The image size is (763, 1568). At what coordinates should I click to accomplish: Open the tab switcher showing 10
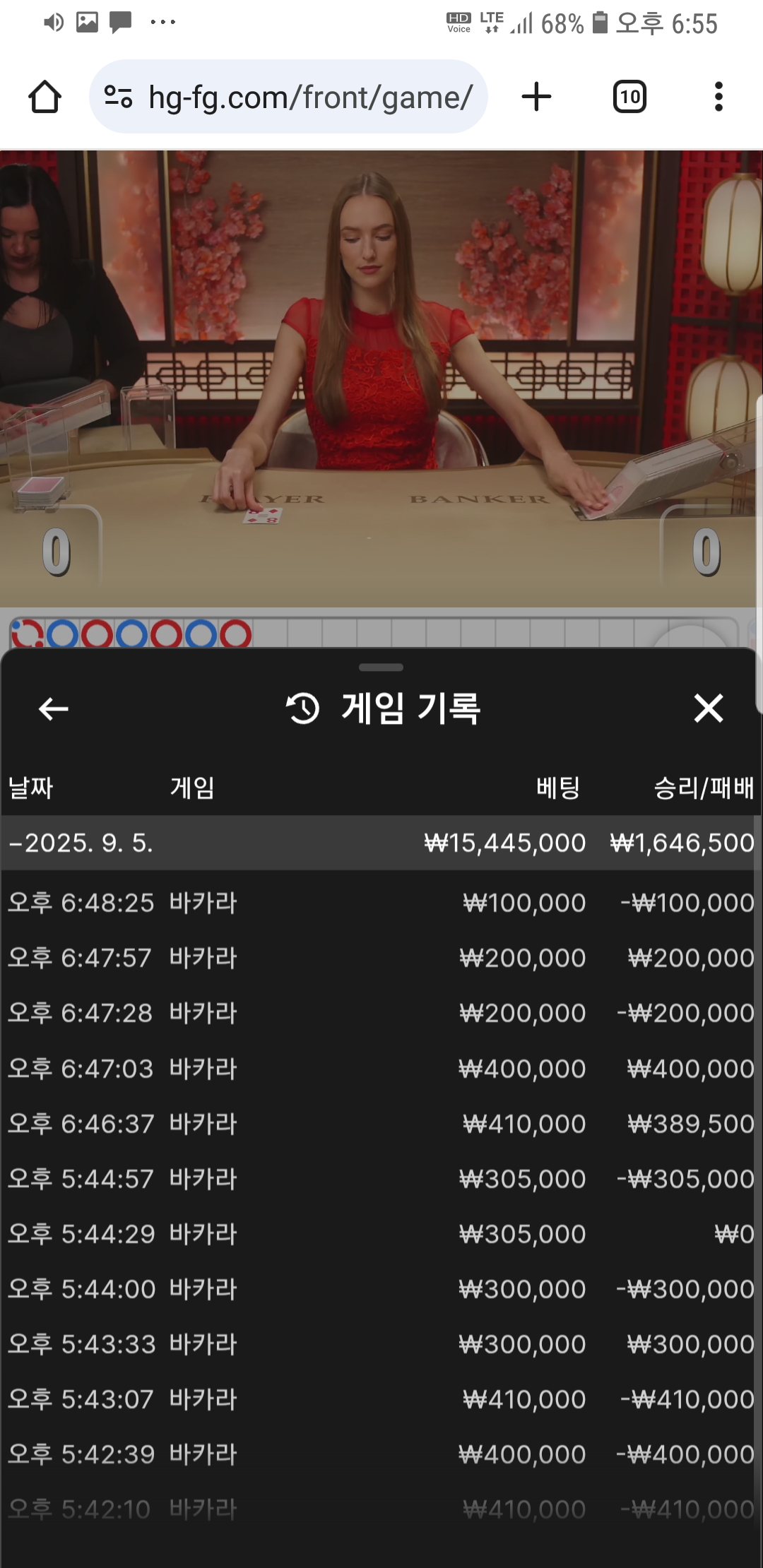(x=629, y=97)
